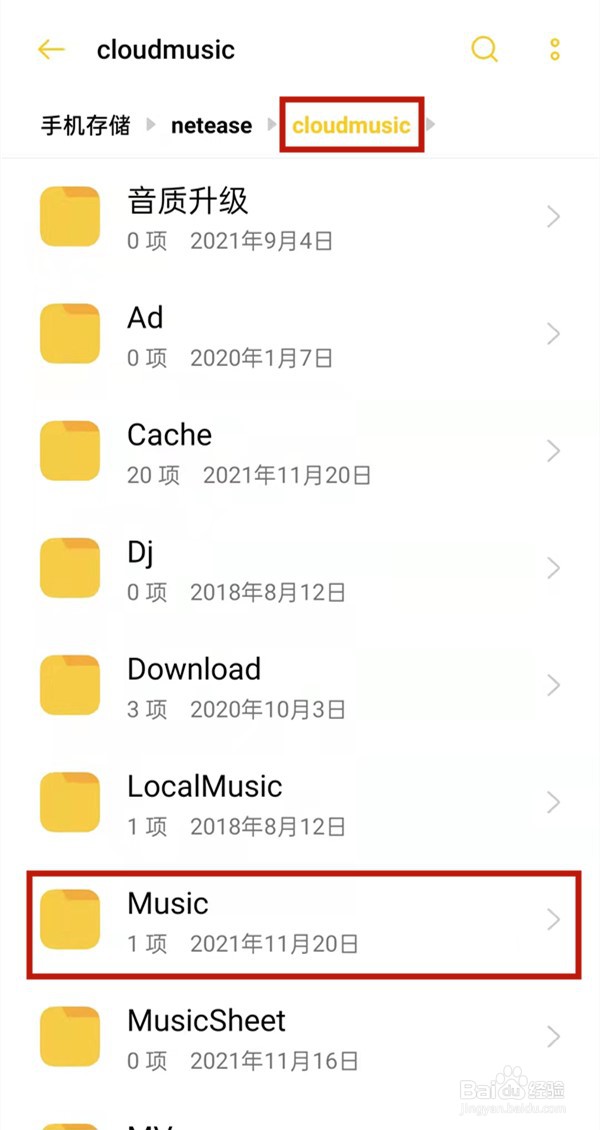Image resolution: width=600 pixels, height=1130 pixels.
Task: Open the three-dot overflow menu
Action: click(555, 50)
